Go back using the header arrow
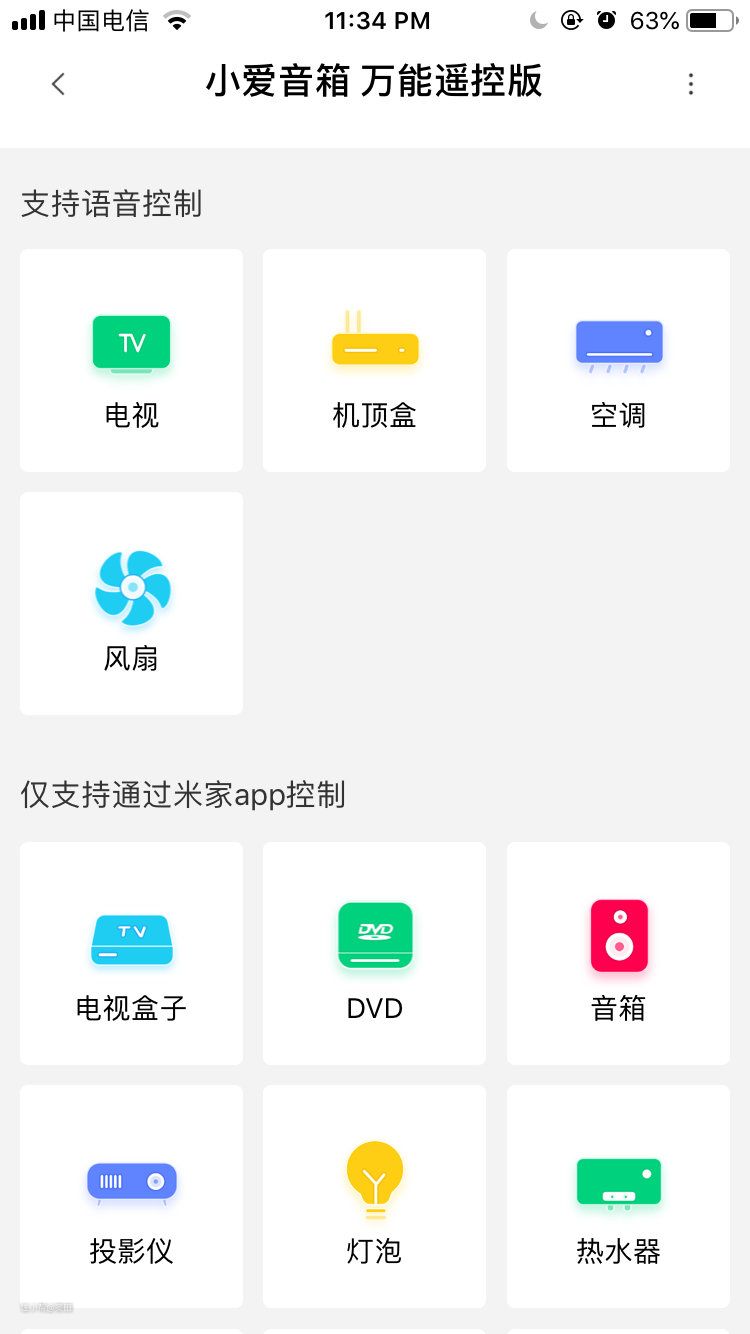Image resolution: width=750 pixels, height=1334 pixels. 58,84
